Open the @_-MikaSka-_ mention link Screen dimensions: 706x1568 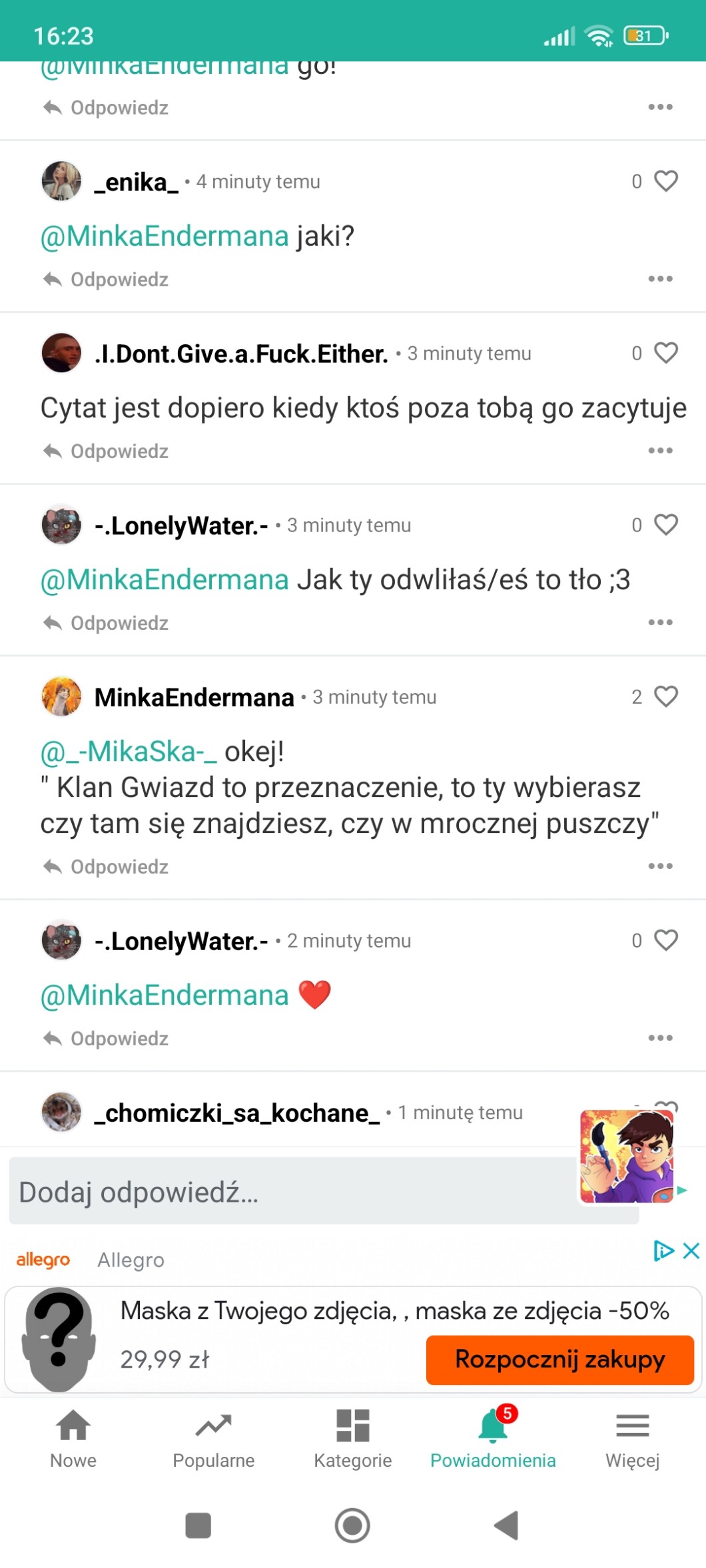point(129,752)
